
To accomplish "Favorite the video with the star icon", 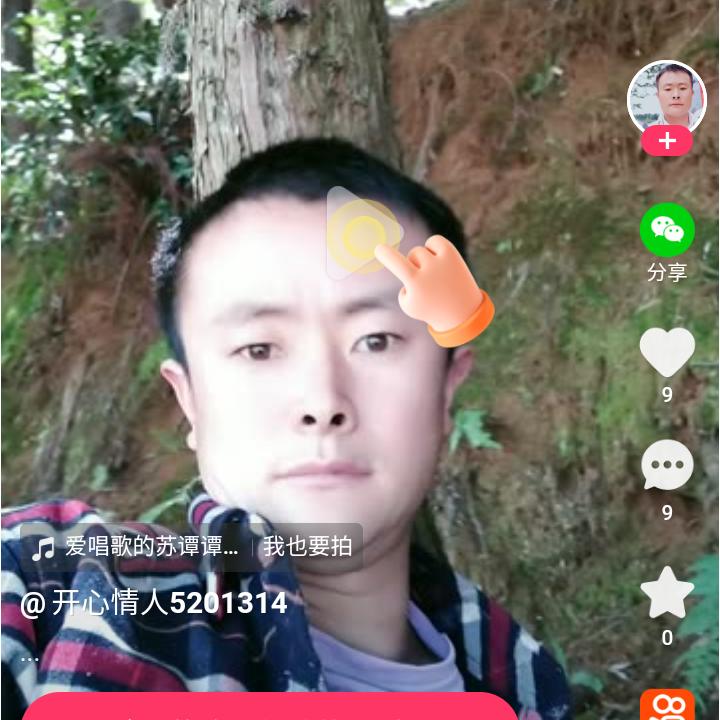I will (x=667, y=593).
